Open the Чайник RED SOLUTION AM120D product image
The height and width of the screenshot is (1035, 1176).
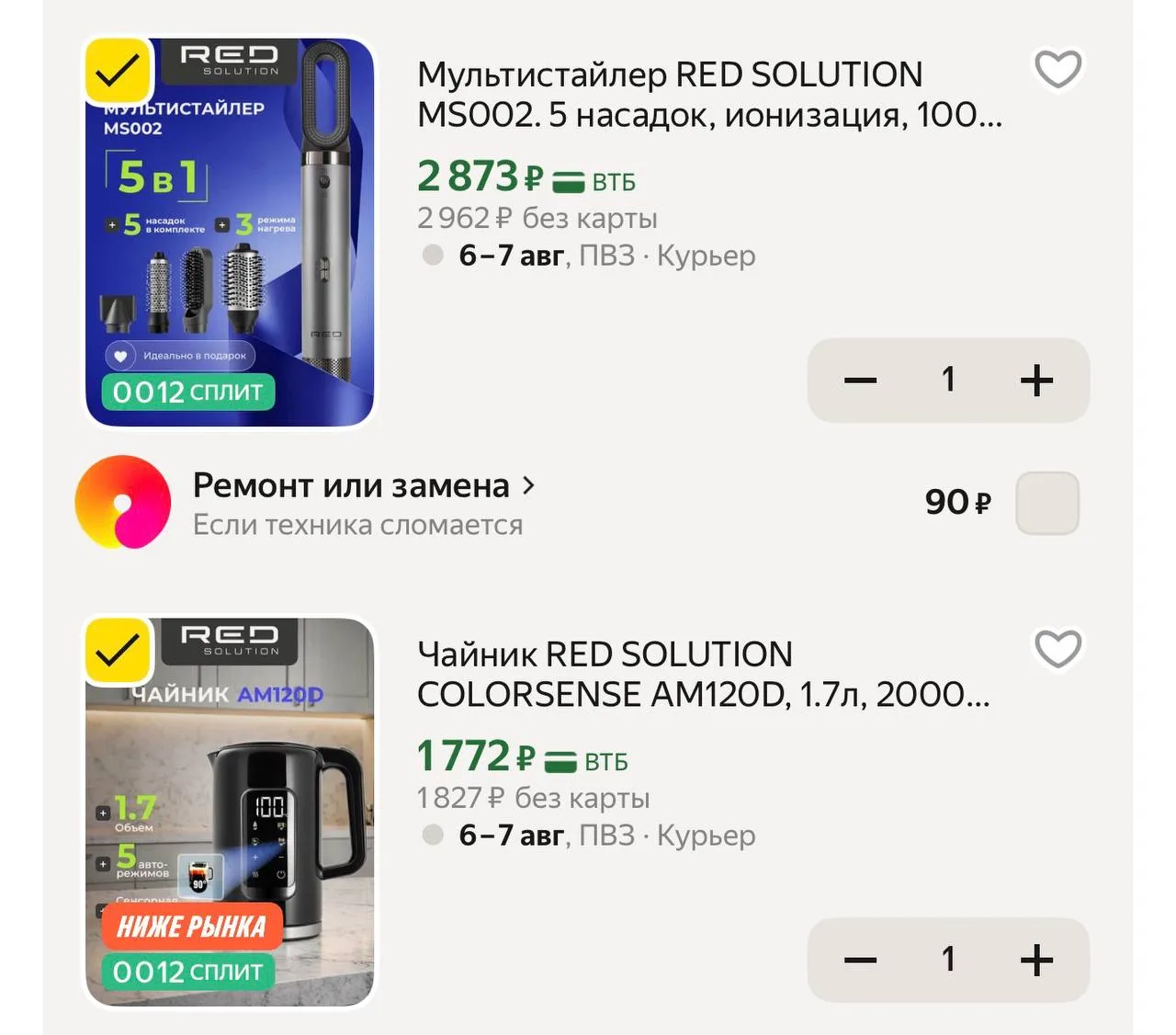230,812
